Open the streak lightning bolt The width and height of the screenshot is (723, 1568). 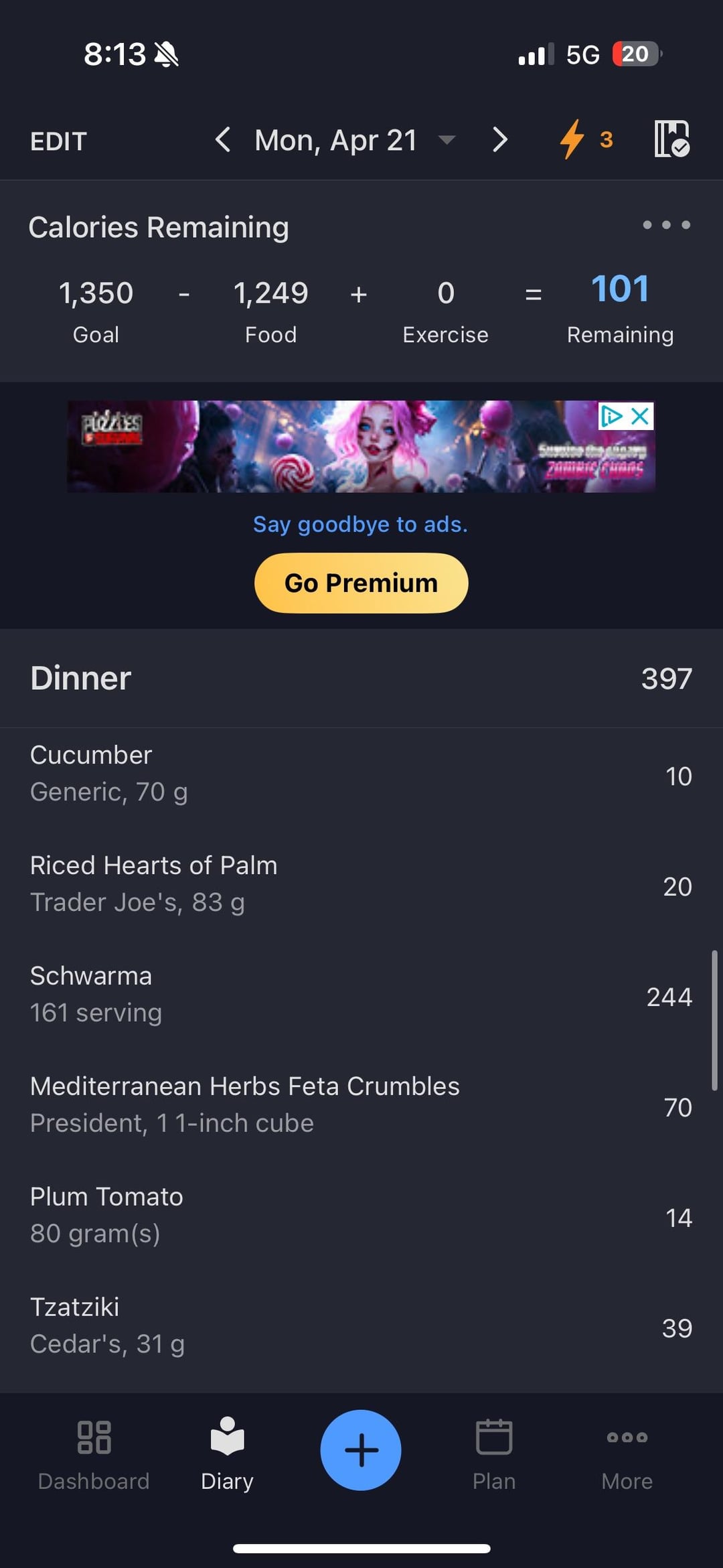point(584,139)
